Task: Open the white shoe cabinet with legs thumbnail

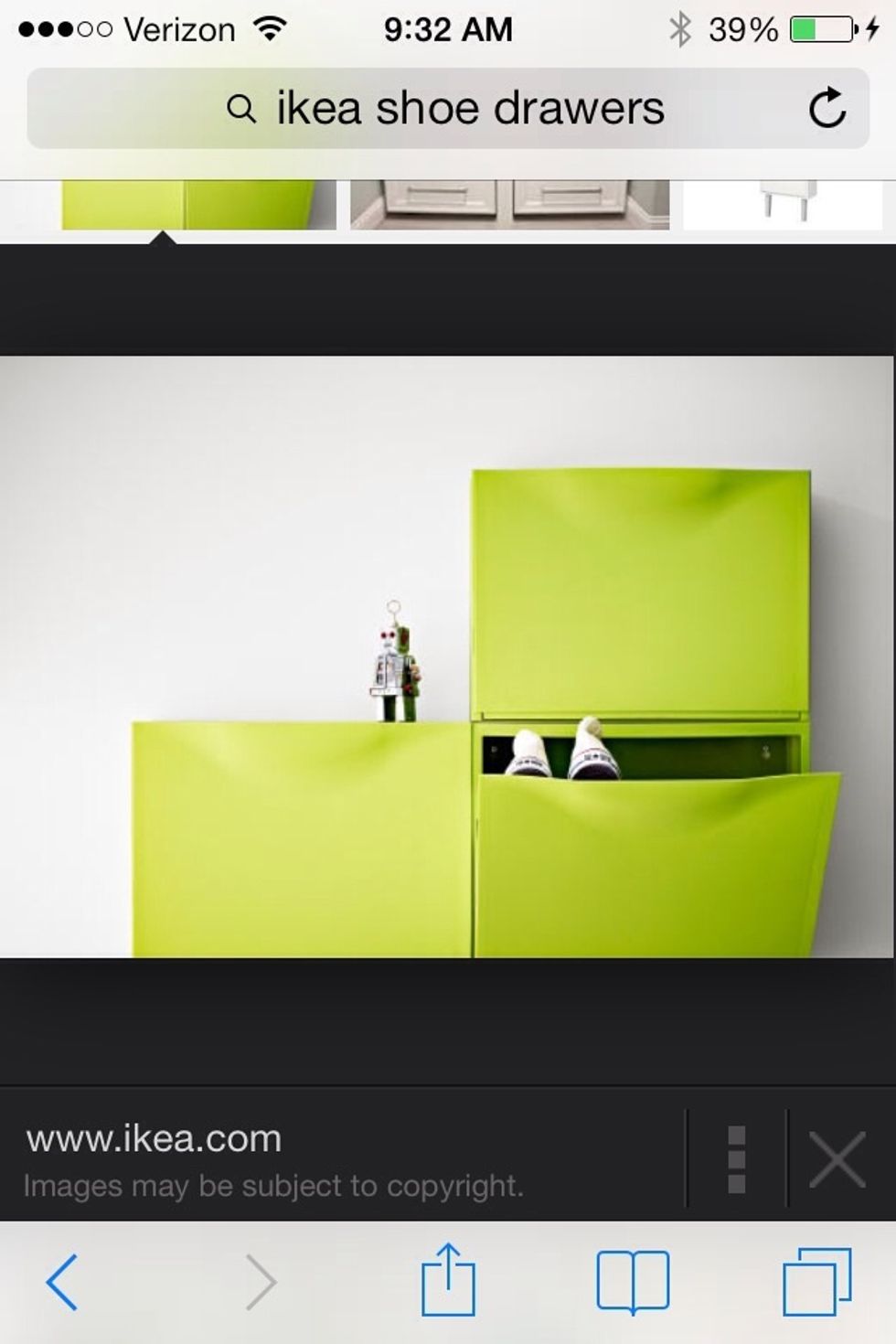Action: [x=783, y=204]
